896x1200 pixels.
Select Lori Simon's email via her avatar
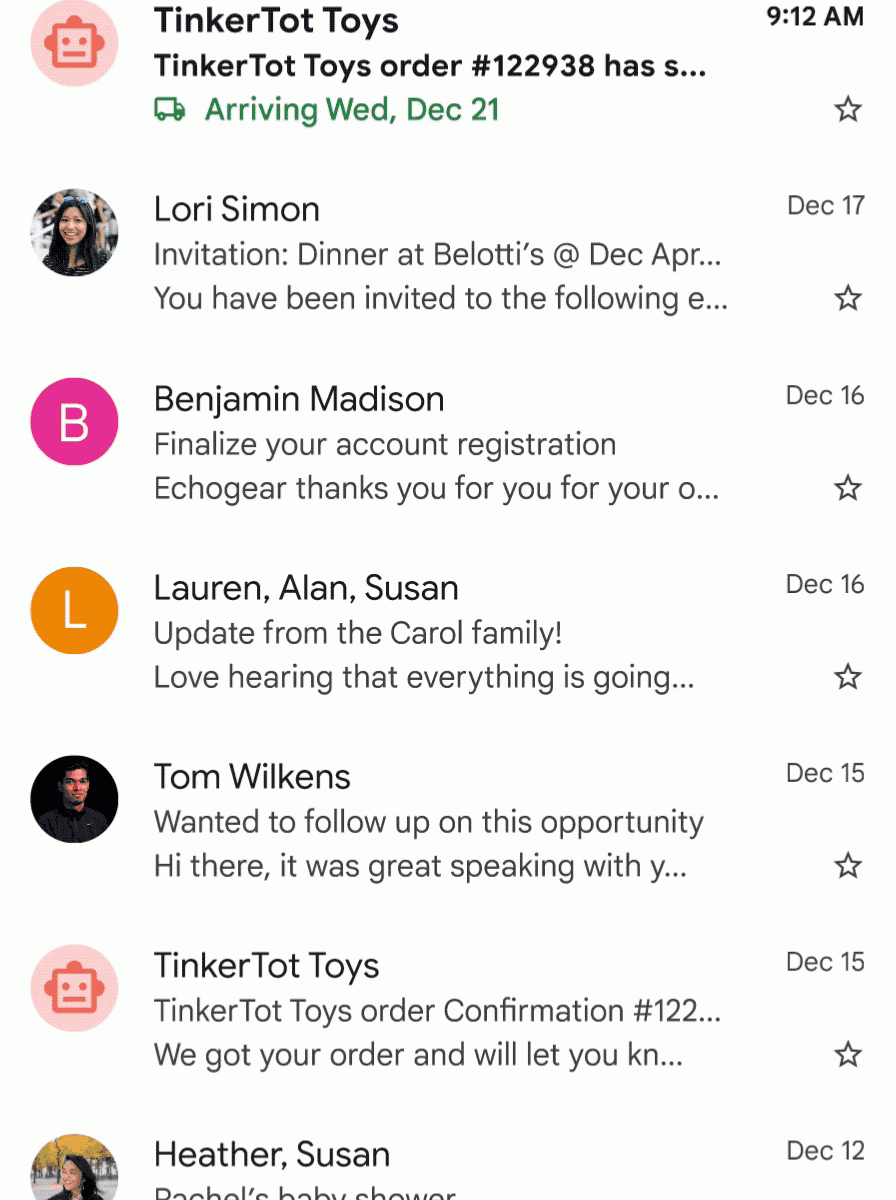click(x=75, y=233)
